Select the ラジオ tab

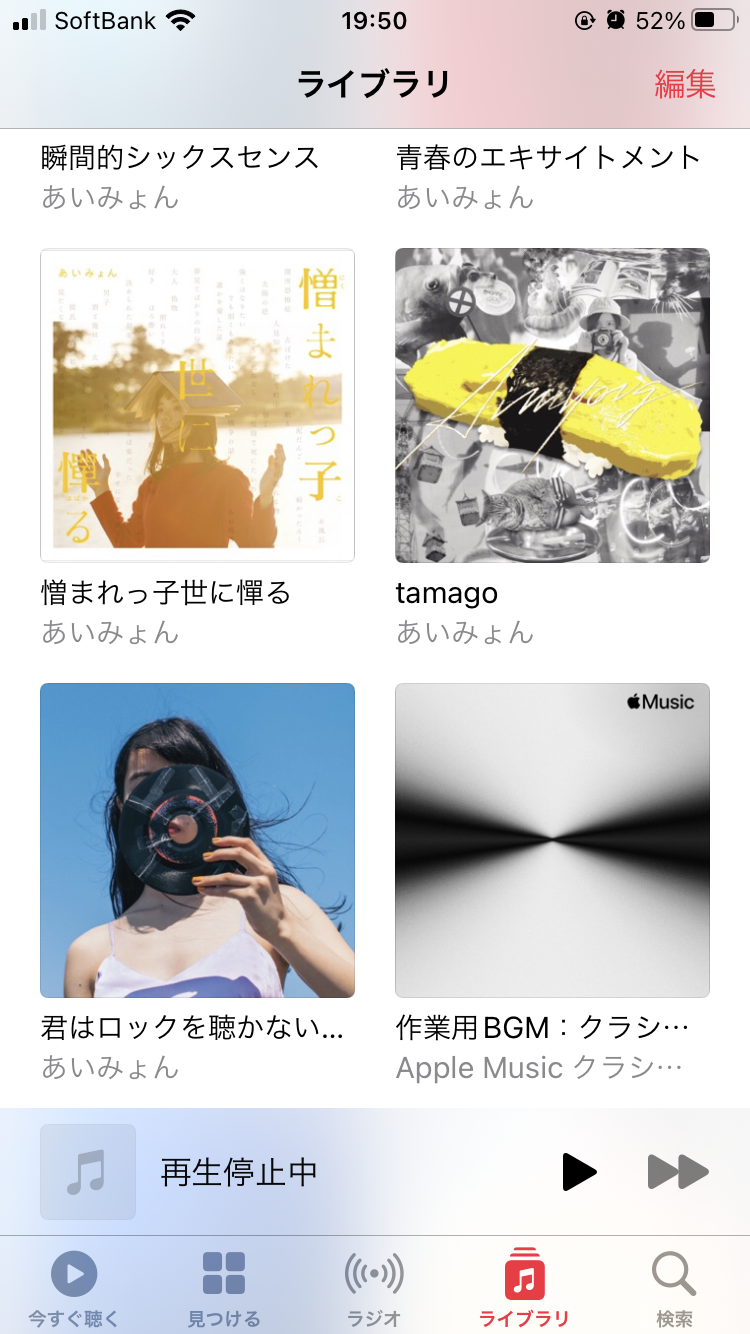[x=374, y=1286]
